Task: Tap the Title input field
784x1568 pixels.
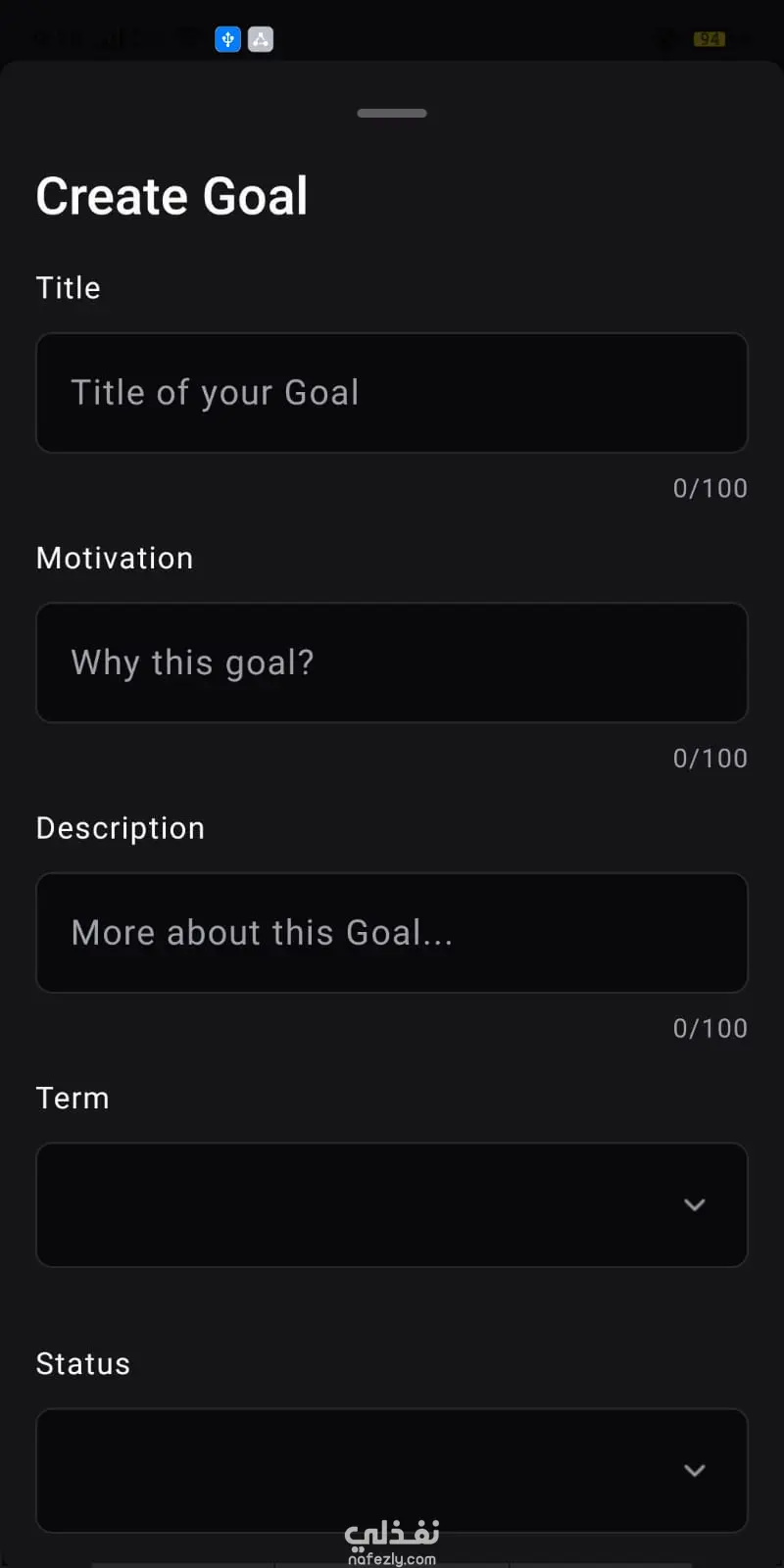Action: pyautogui.click(x=392, y=393)
